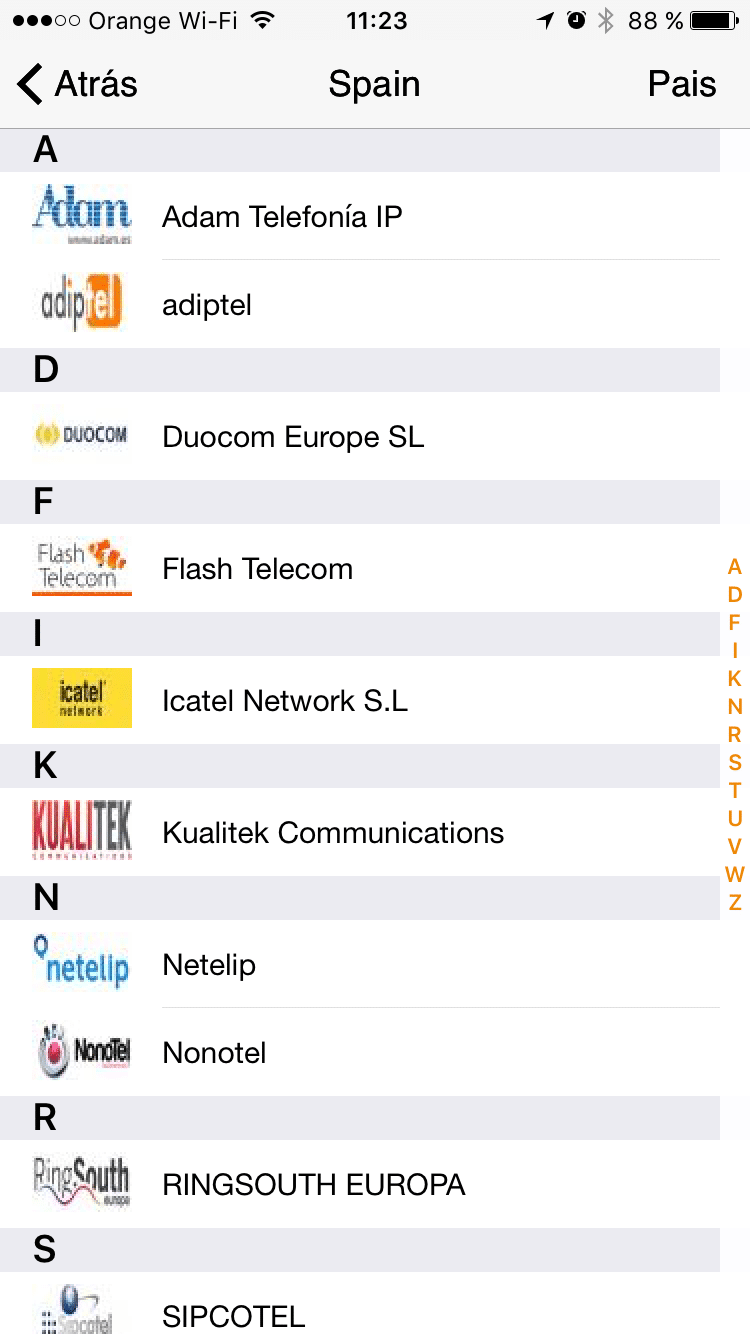The image size is (750, 1334).
Task: Select Adam Telefonía IP provider
Action: pos(360,216)
